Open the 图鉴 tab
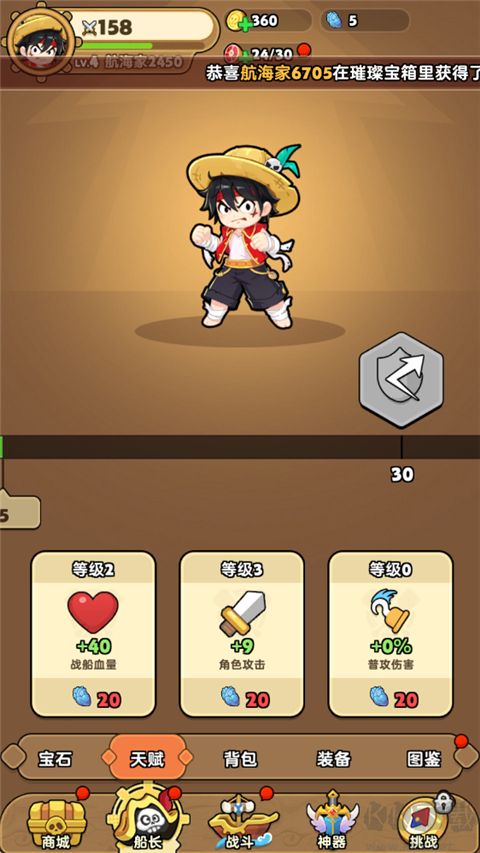The width and height of the screenshot is (480, 853). coord(424,759)
